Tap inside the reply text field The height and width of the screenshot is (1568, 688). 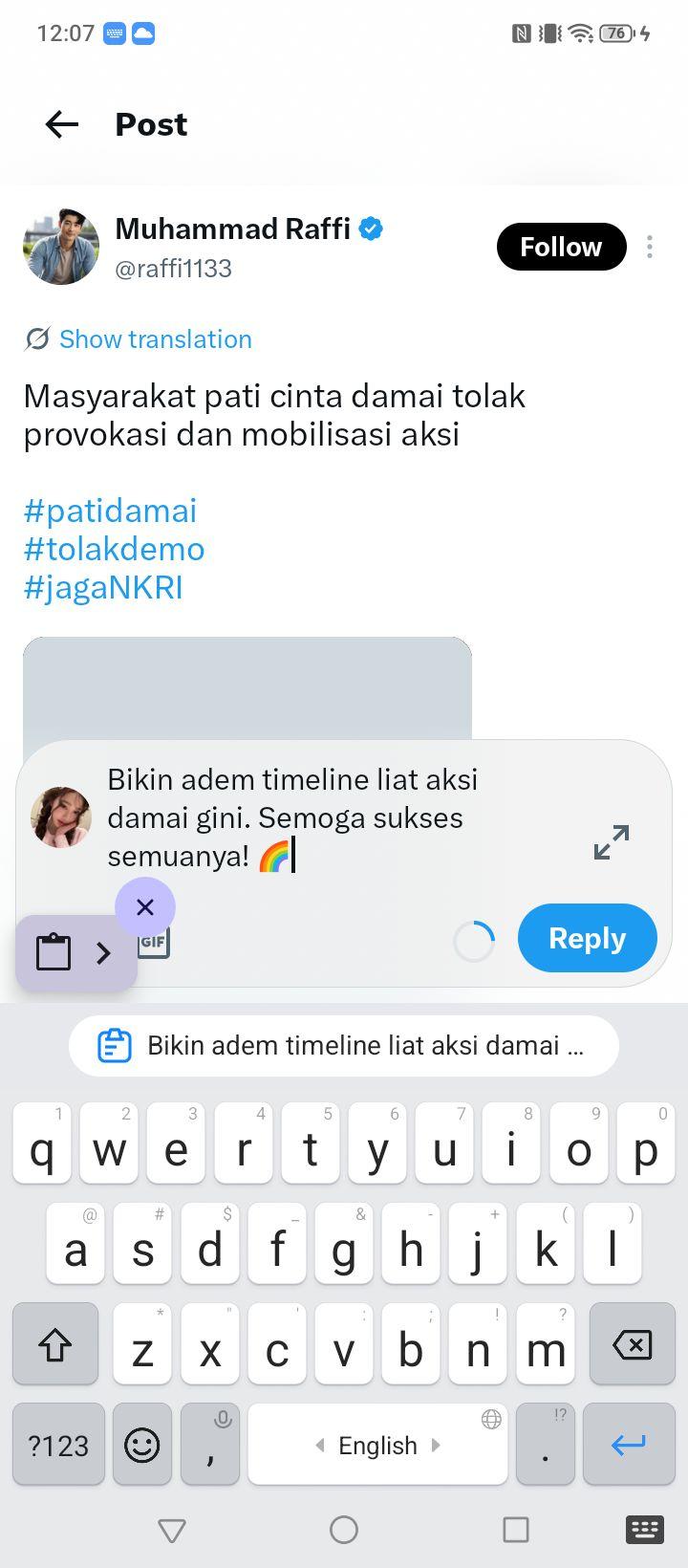(325, 817)
